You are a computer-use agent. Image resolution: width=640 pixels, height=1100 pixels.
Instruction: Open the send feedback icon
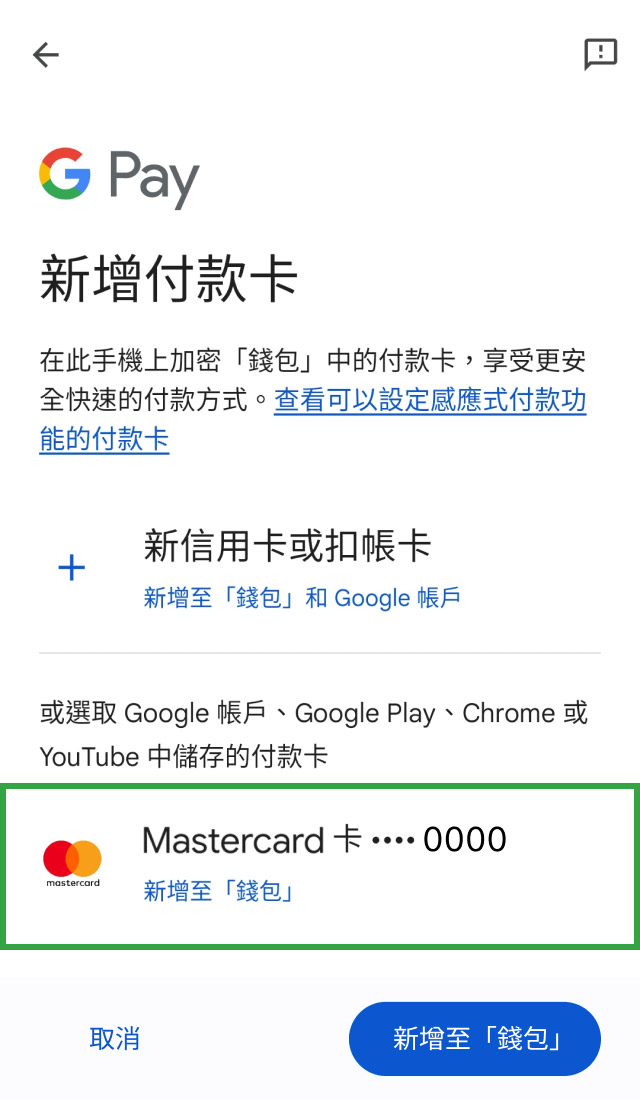600,55
